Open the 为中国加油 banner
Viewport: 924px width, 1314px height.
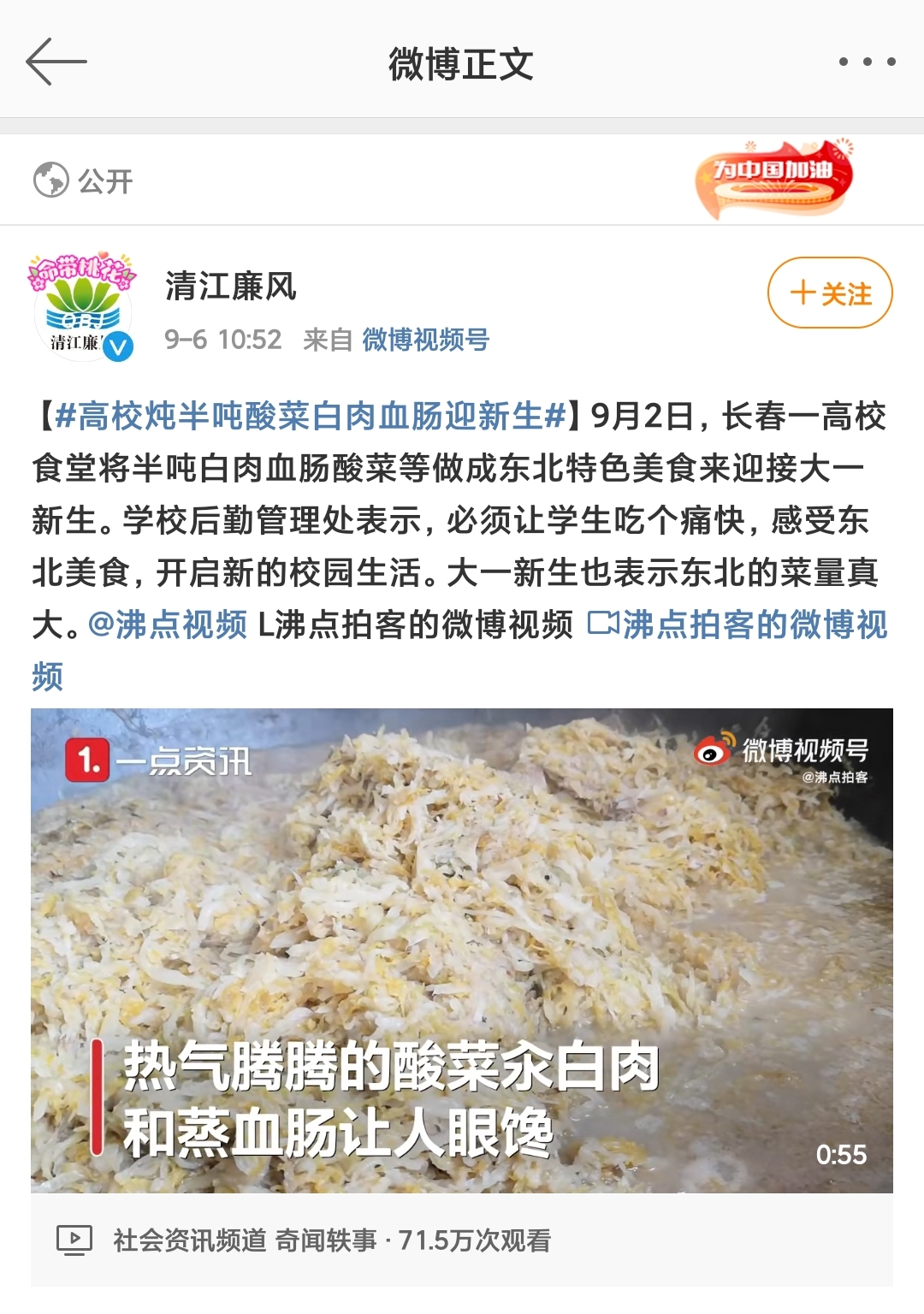(774, 179)
